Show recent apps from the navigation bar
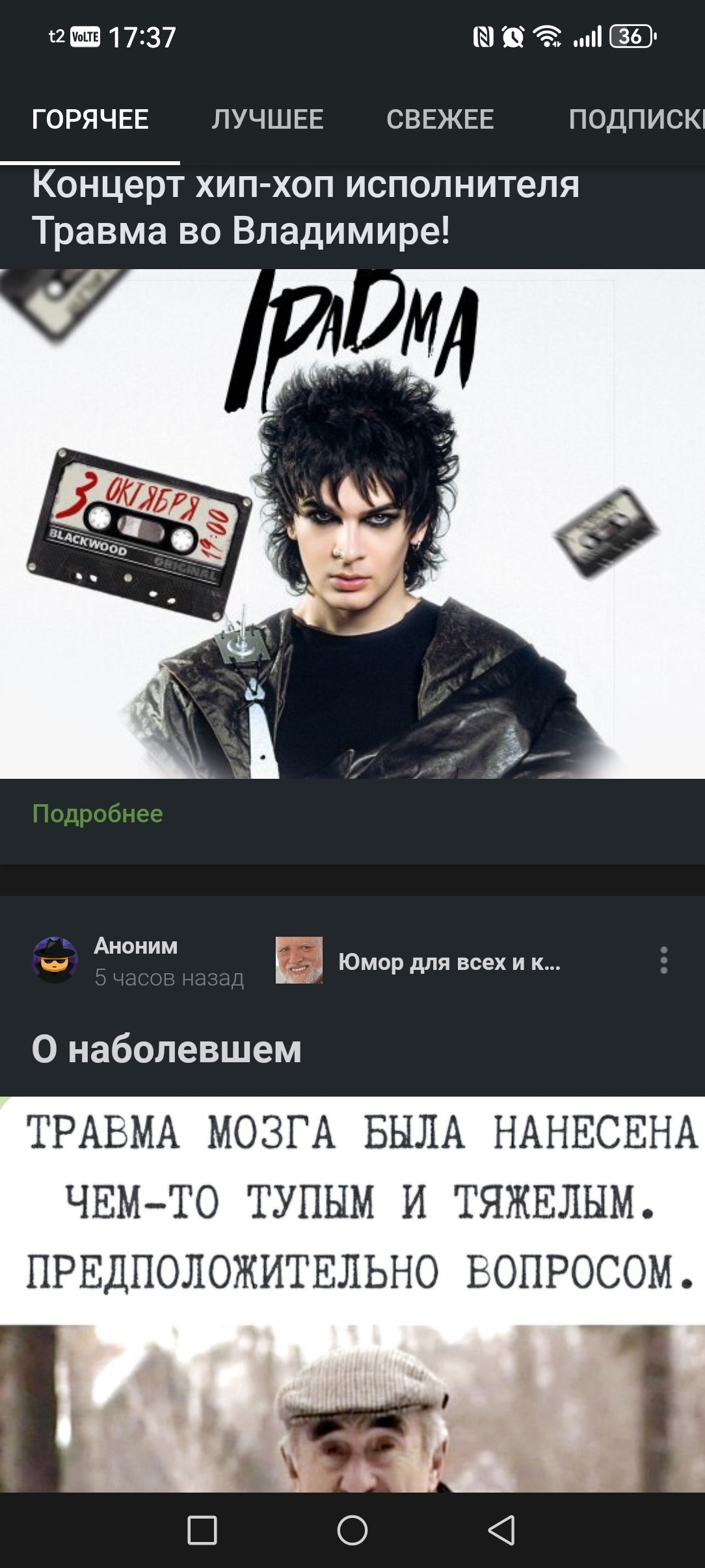The height and width of the screenshot is (1568, 705). click(x=202, y=1530)
